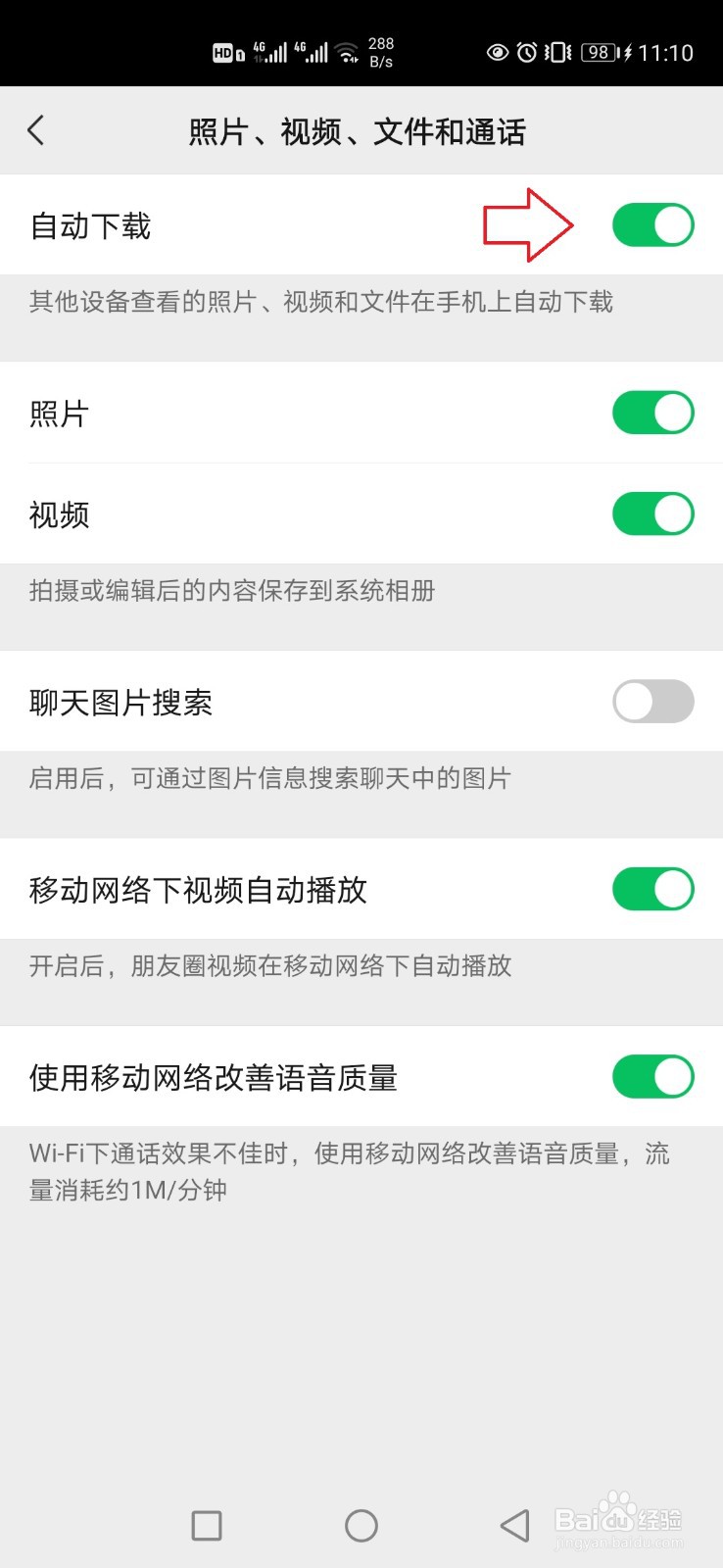Screen dimensions: 723x1568
Task: Tap the Wi-Fi signal icon
Action: 348,53
